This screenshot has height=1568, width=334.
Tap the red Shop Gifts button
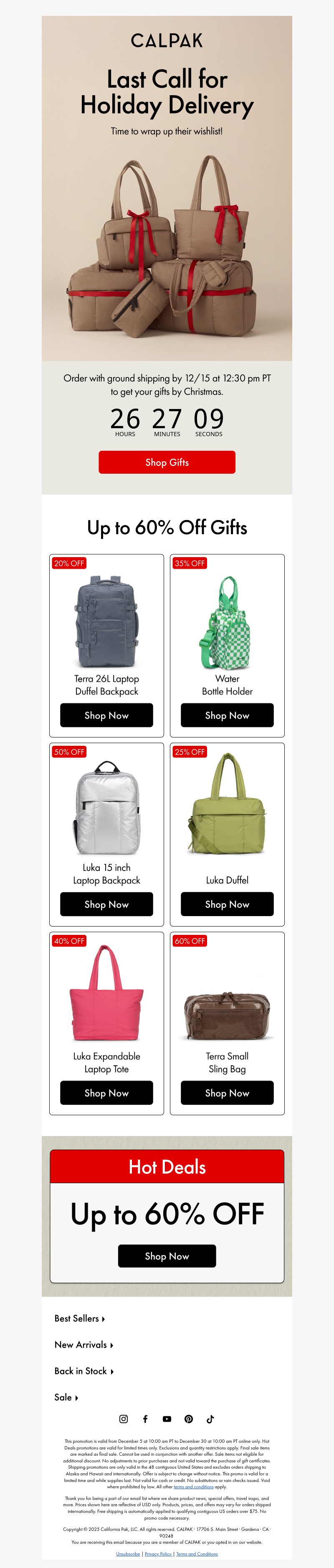coord(167,462)
